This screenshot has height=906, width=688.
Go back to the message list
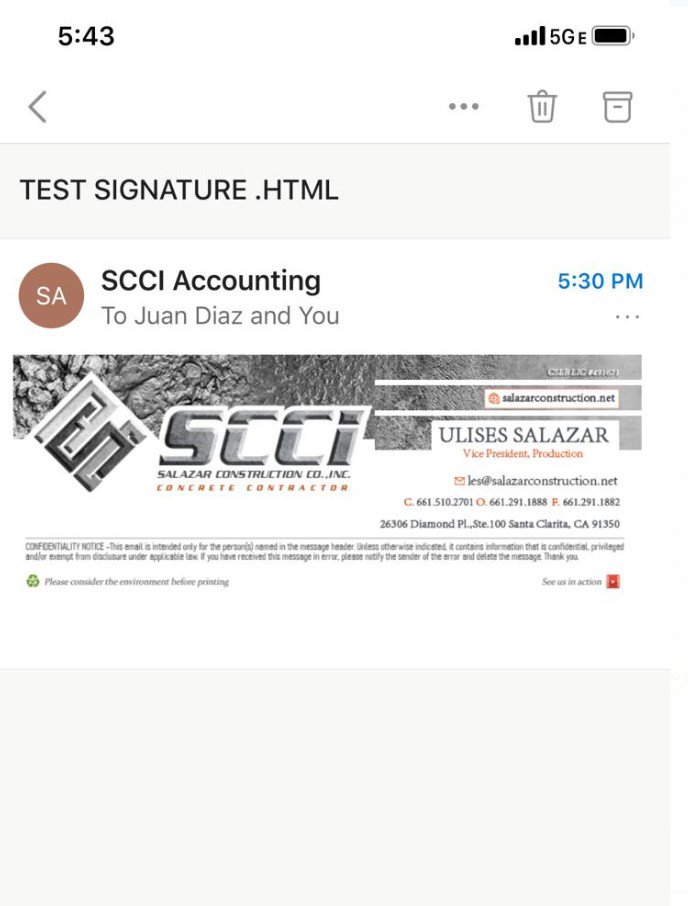coord(38,106)
